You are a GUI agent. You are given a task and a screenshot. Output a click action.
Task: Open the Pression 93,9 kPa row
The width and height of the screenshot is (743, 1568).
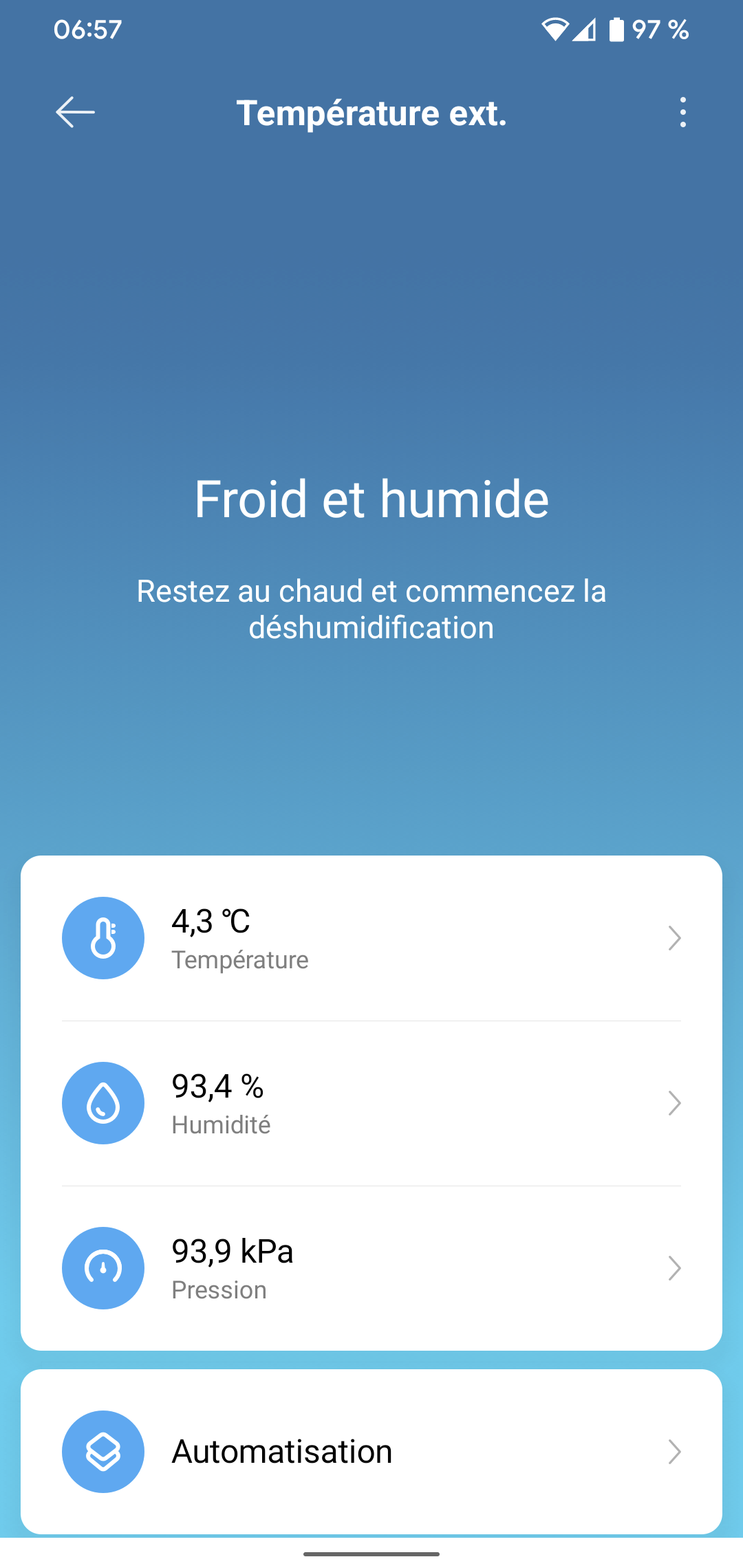pos(371,1268)
